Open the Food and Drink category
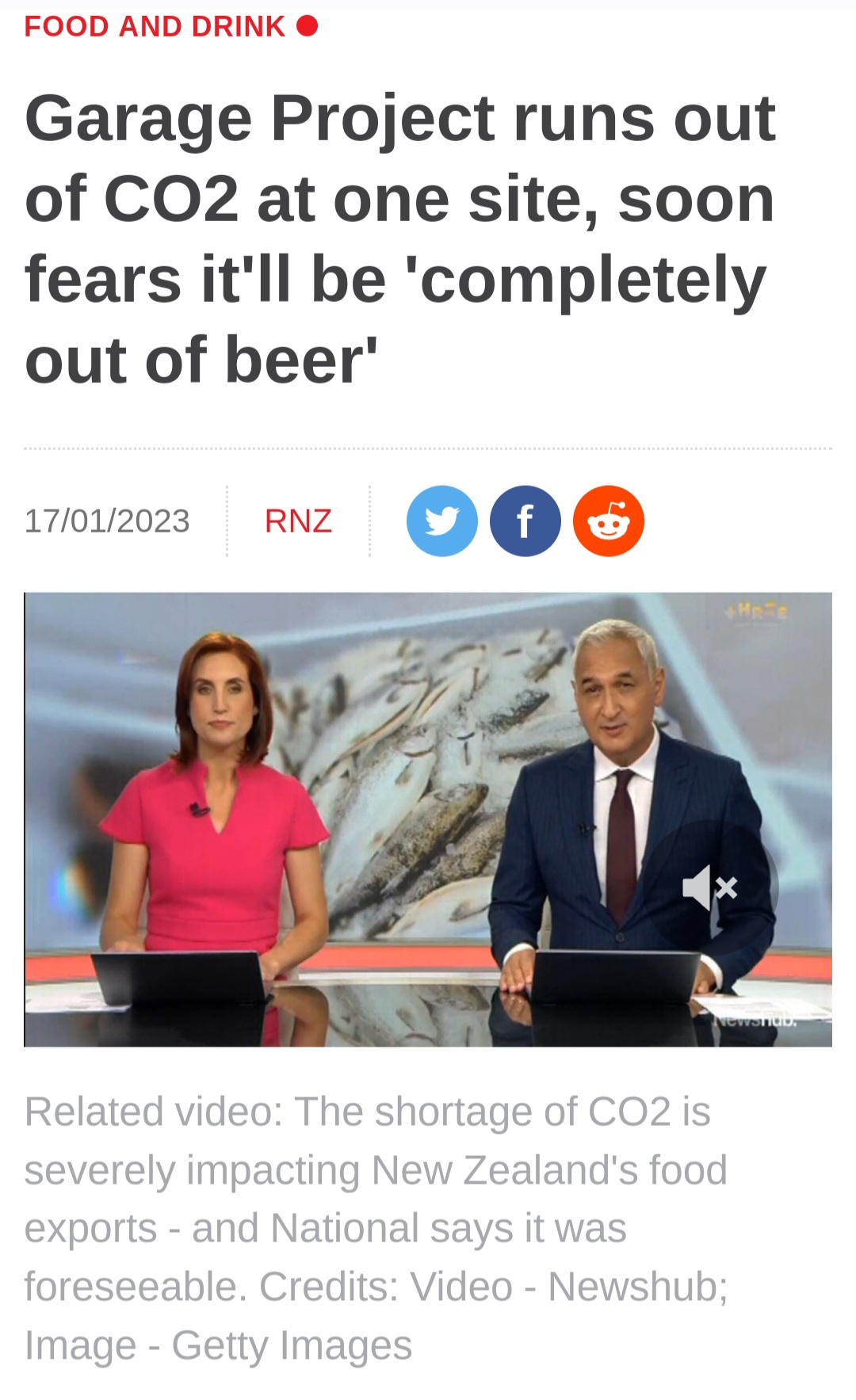The image size is (856, 1400). click(155, 27)
